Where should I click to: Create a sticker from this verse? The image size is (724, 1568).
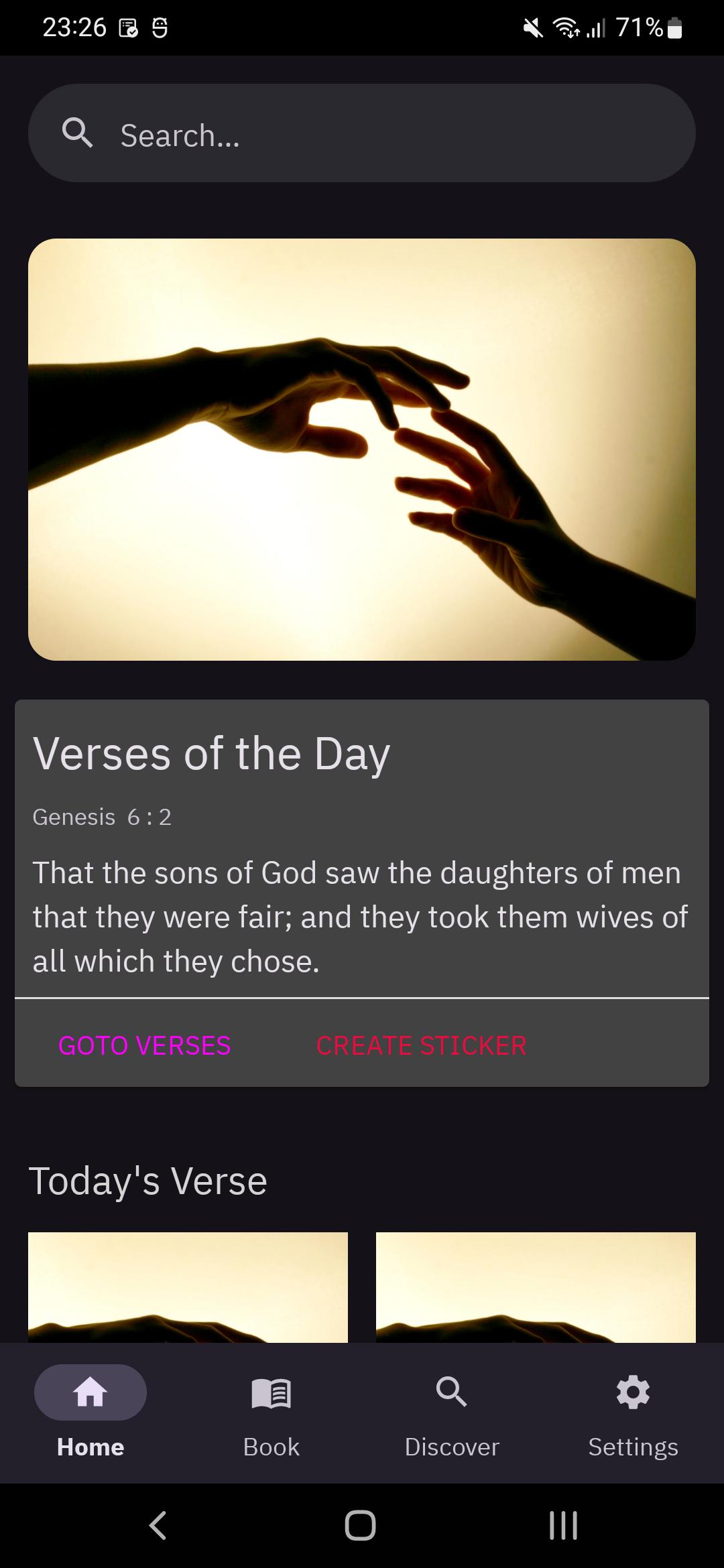click(421, 1045)
